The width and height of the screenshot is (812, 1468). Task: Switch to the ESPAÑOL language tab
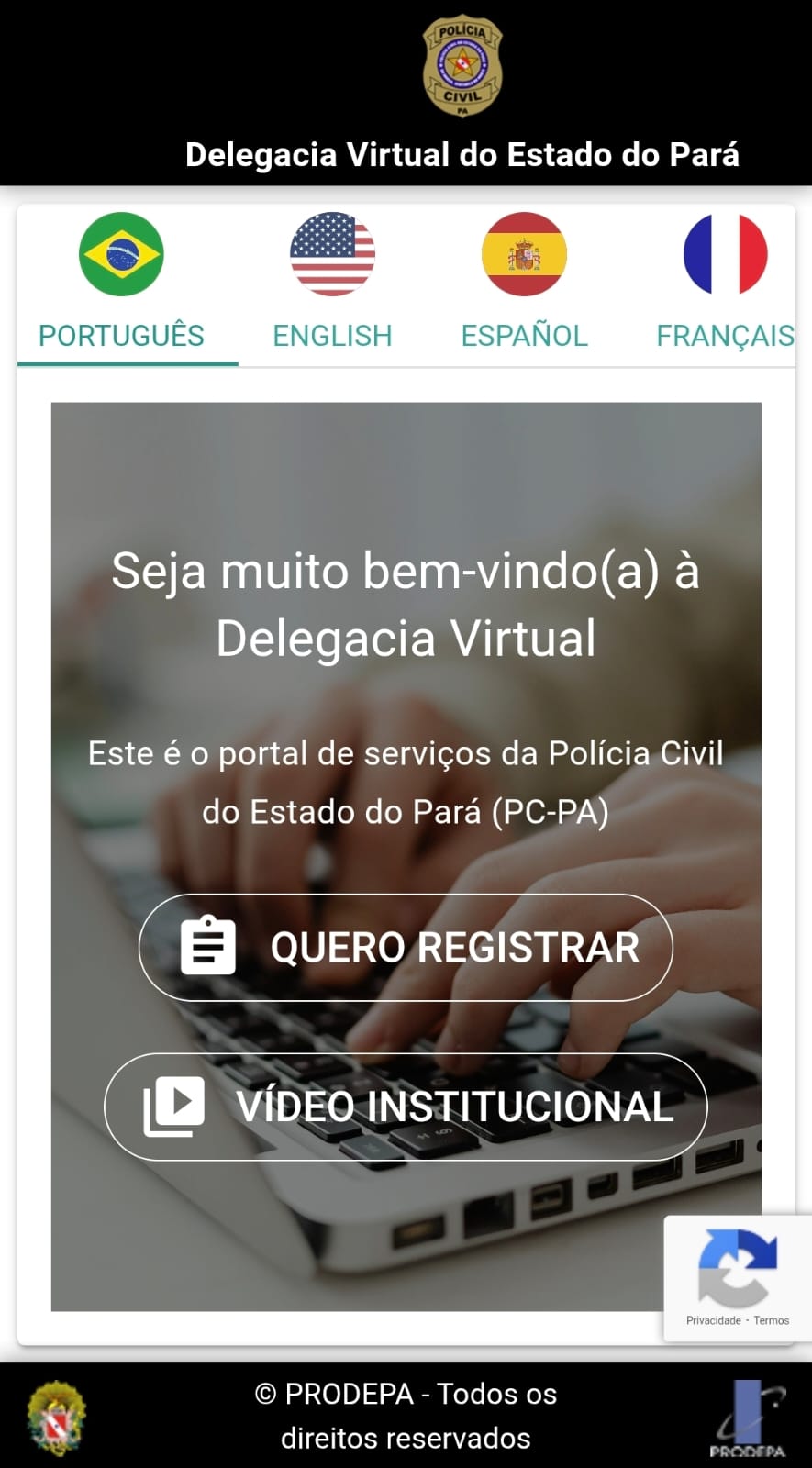(x=523, y=335)
